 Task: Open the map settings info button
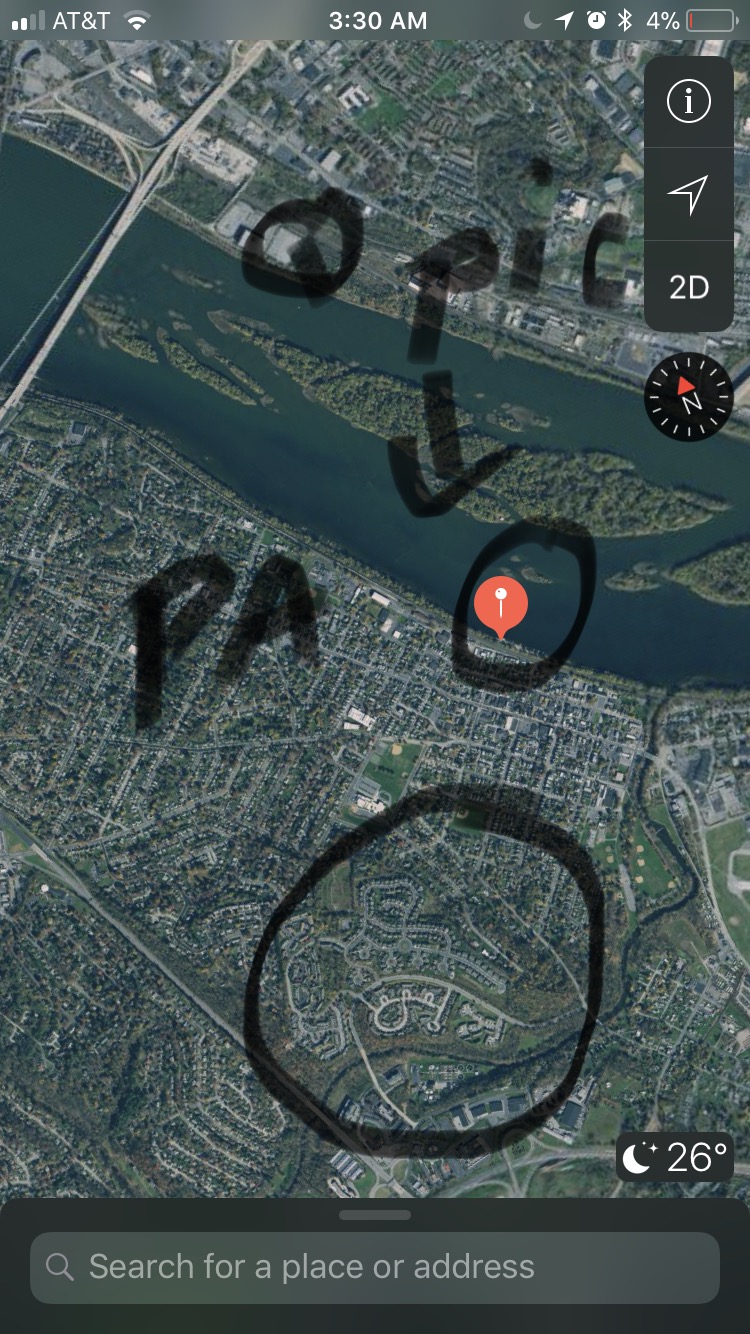(688, 101)
